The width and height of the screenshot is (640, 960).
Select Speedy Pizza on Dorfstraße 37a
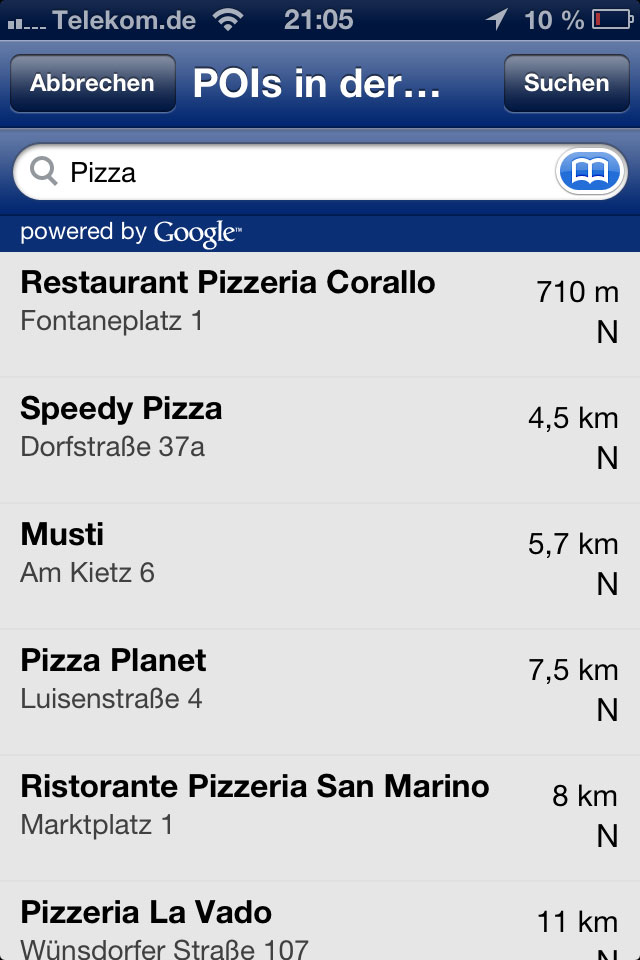(x=320, y=440)
